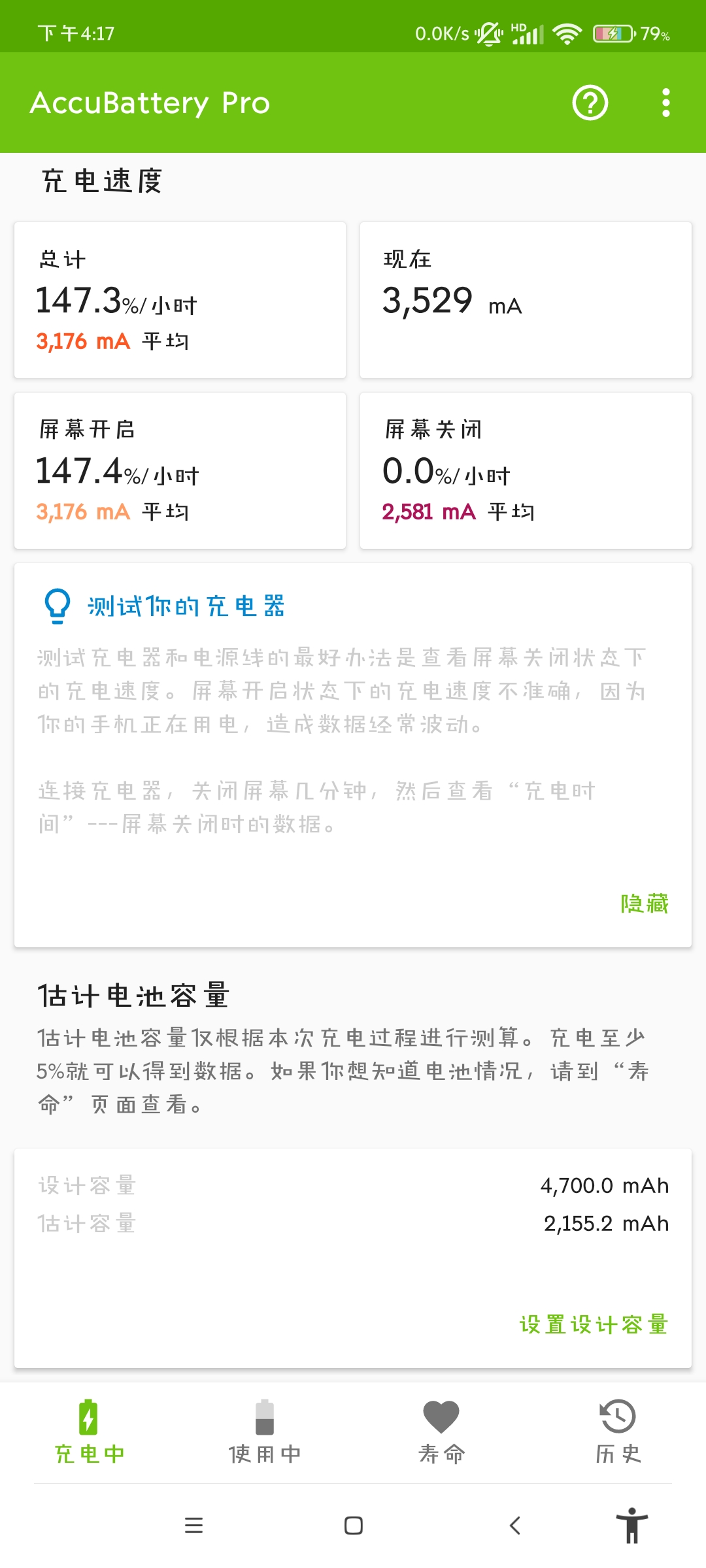
Task: Hide the charger test tip card (隐藏)
Action: (644, 904)
